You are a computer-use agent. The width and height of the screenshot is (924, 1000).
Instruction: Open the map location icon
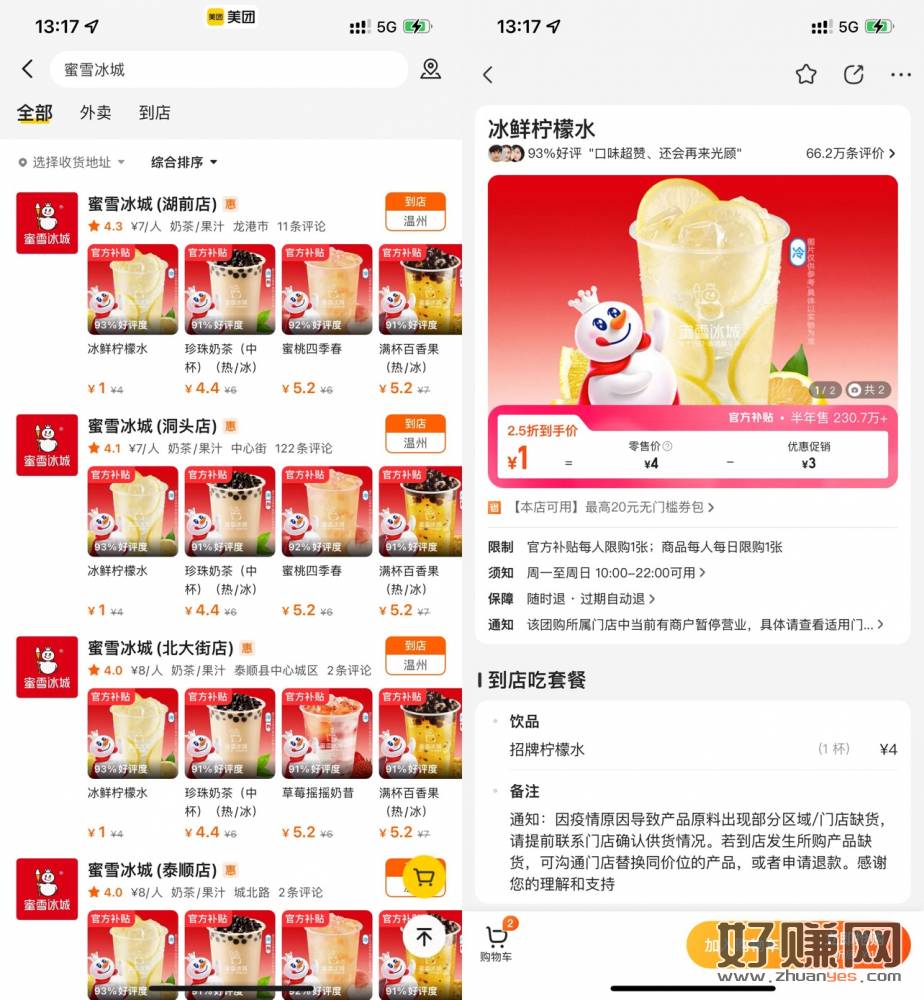[430, 69]
